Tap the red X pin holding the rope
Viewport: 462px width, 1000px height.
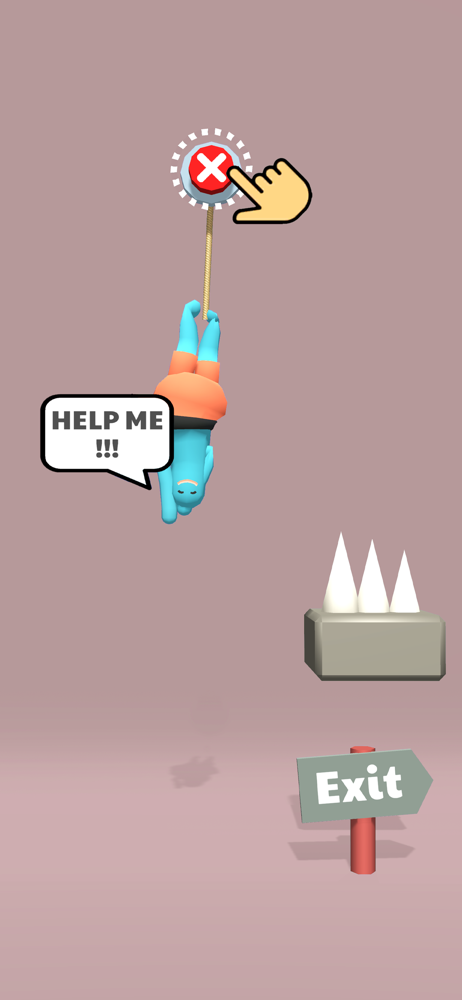click(211, 169)
